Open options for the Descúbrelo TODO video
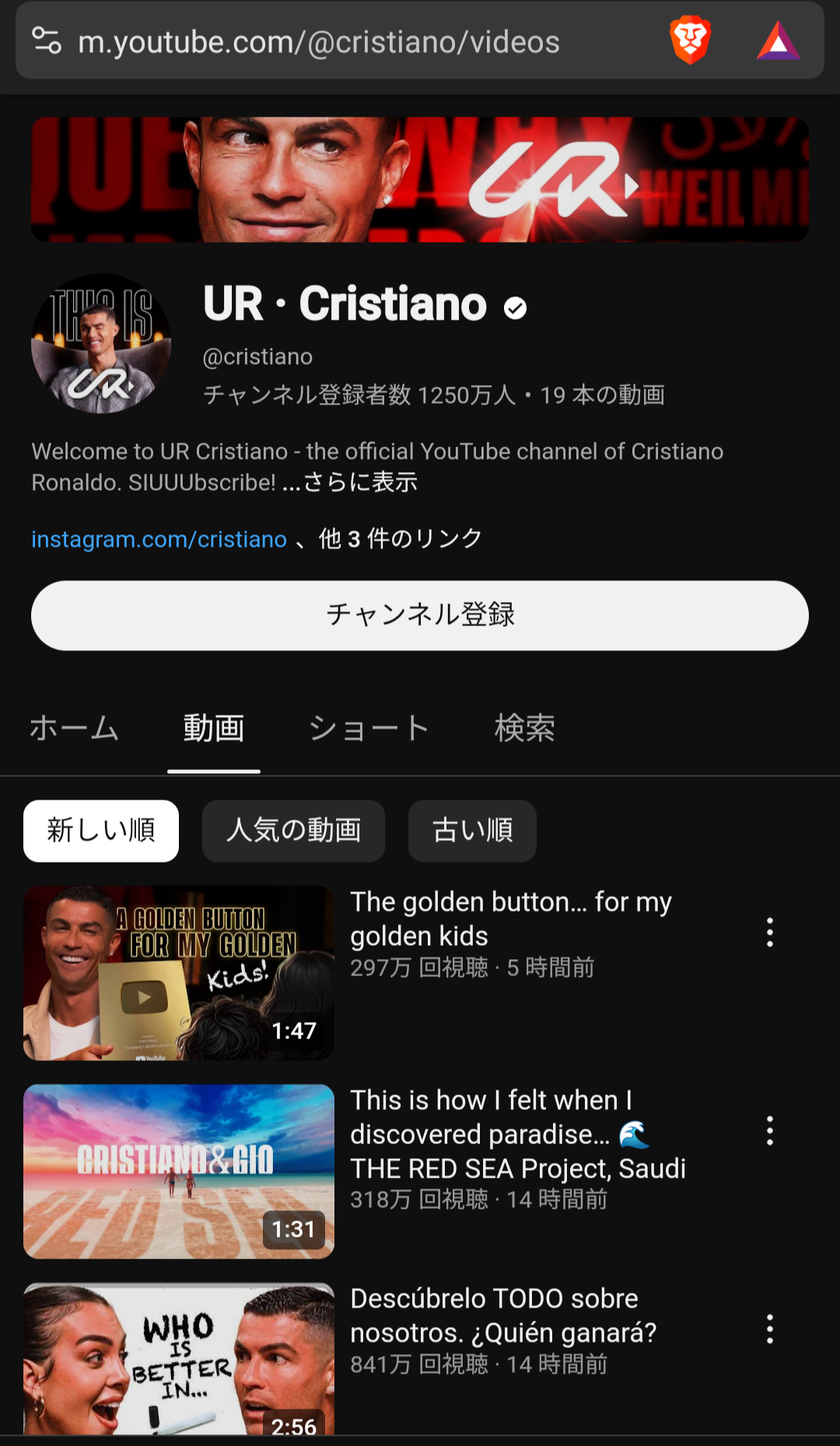 pyautogui.click(x=769, y=1329)
